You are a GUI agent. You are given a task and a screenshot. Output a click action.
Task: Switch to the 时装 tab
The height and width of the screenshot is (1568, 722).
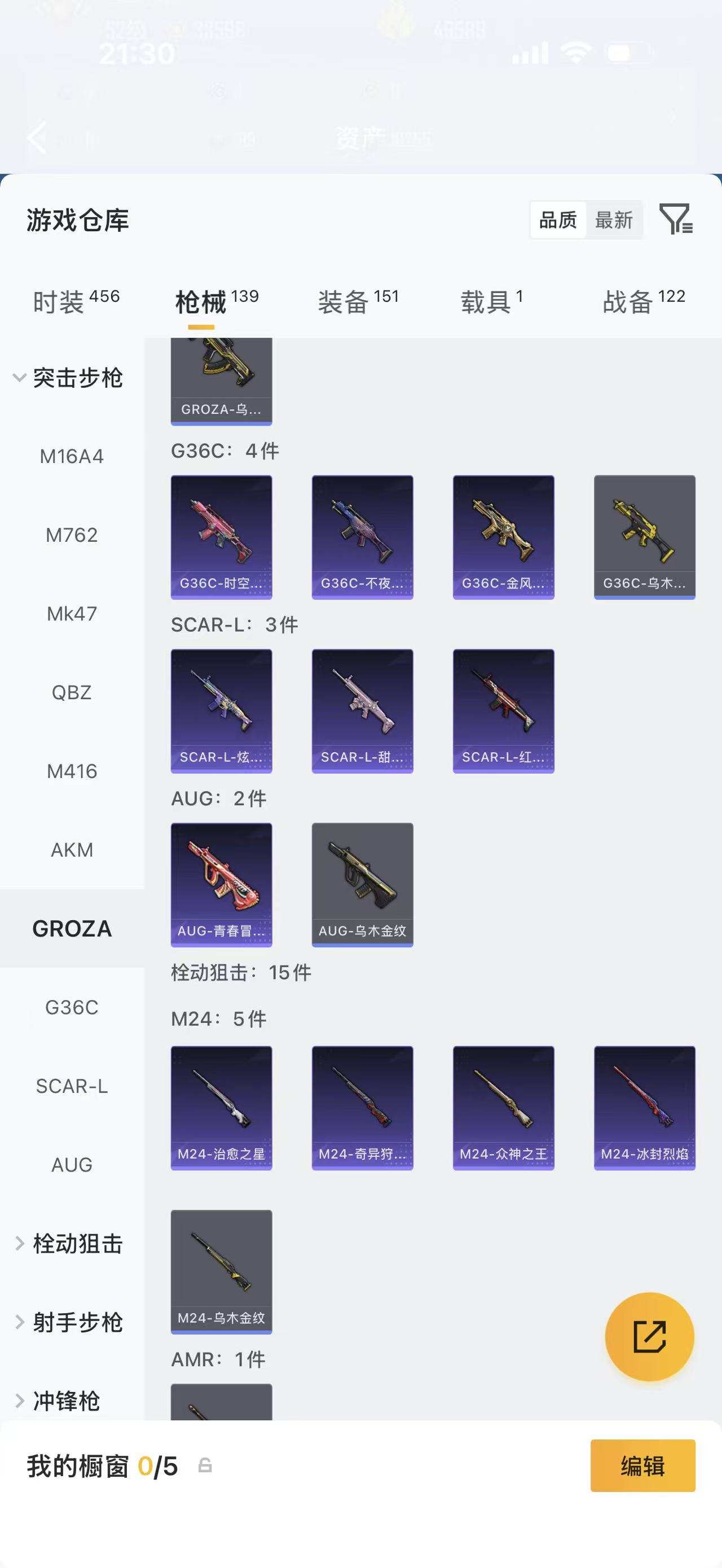[x=76, y=301]
